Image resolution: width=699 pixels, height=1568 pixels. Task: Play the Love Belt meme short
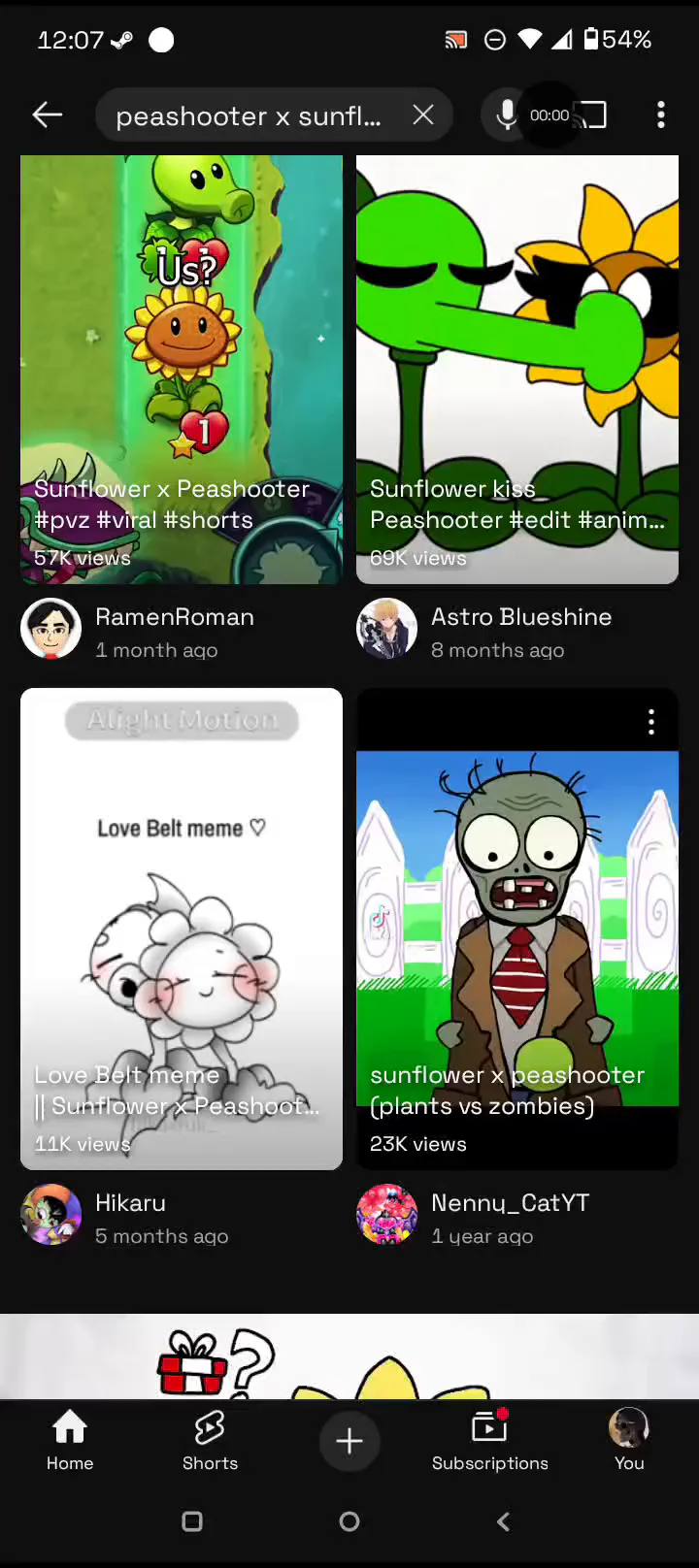[182, 930]
